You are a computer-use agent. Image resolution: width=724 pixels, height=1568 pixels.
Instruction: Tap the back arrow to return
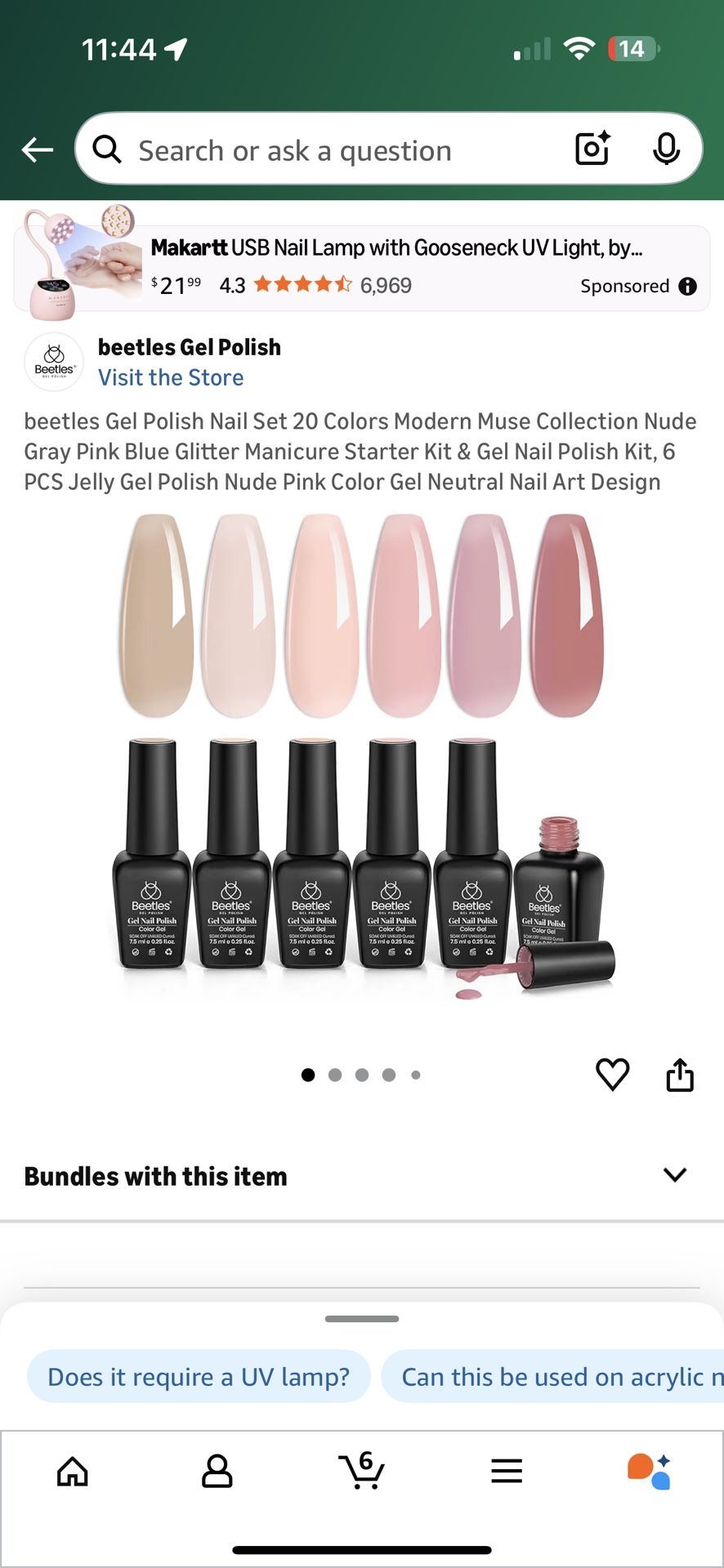click(x=36, y=149)
